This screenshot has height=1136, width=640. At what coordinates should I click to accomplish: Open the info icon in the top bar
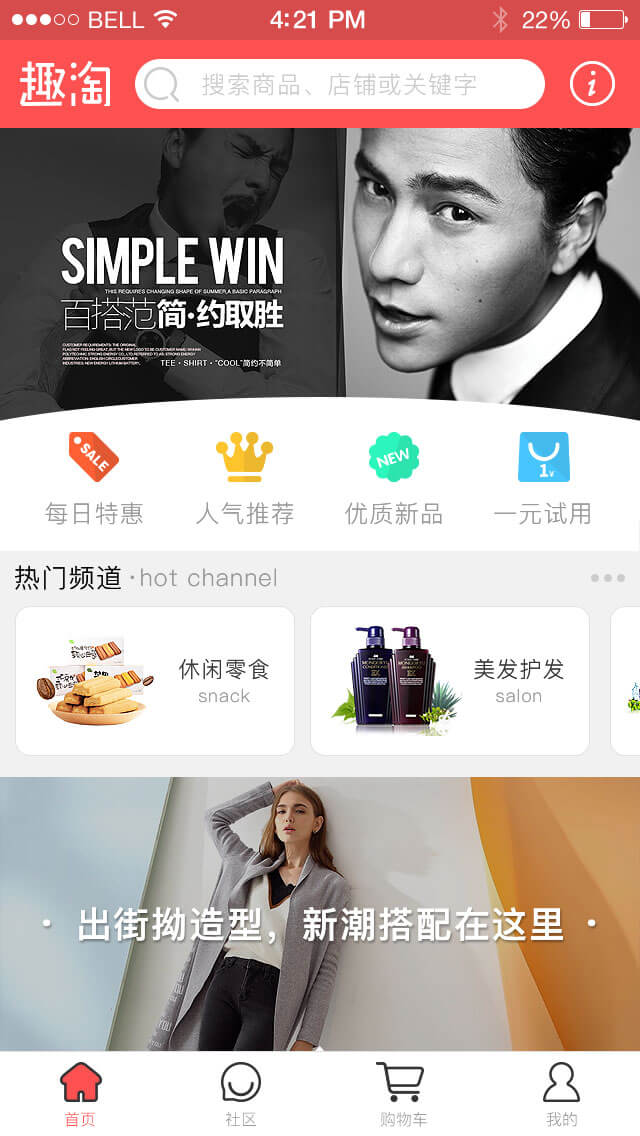pos(592,84)
